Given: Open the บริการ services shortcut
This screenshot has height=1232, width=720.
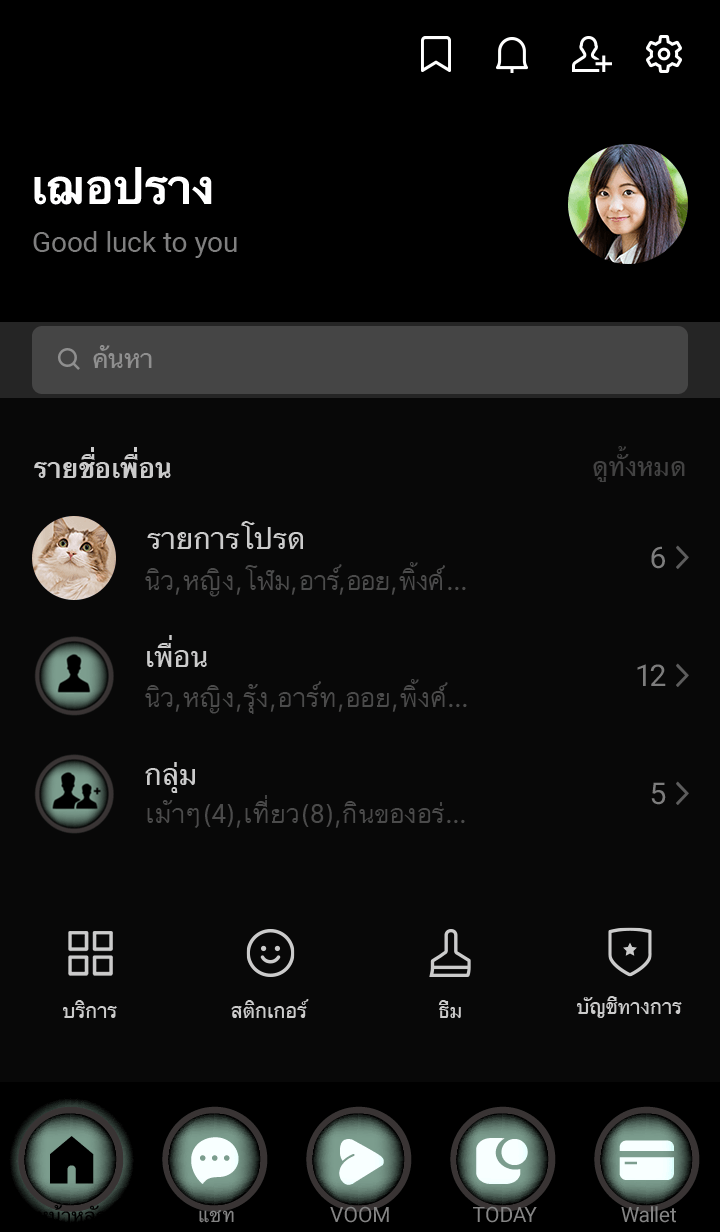Looking at the screenshot, I should coord(90,972).
